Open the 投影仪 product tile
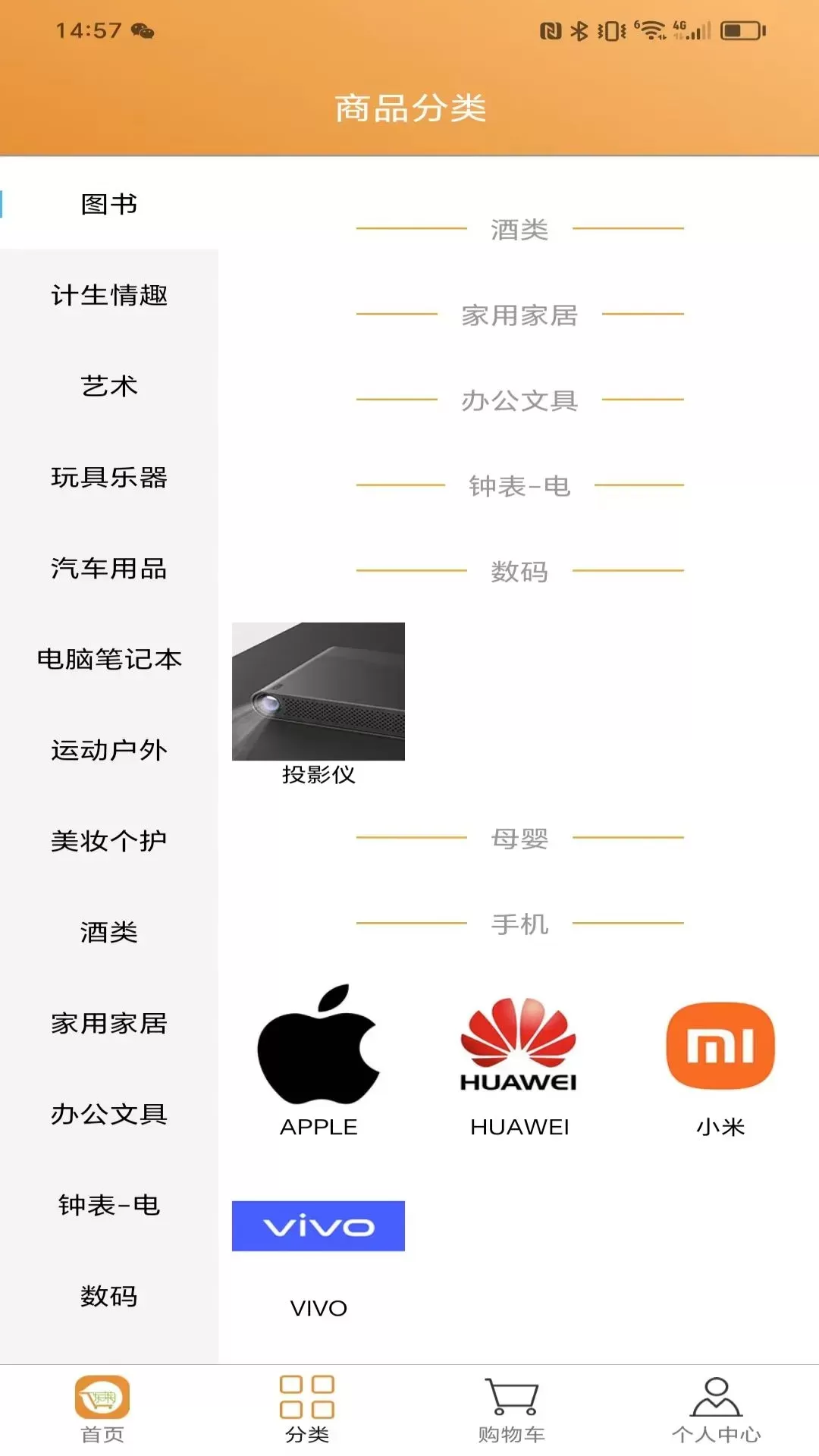Image resolution: width=819 pixels, height=1456 pixels. (x=318, y=701)
